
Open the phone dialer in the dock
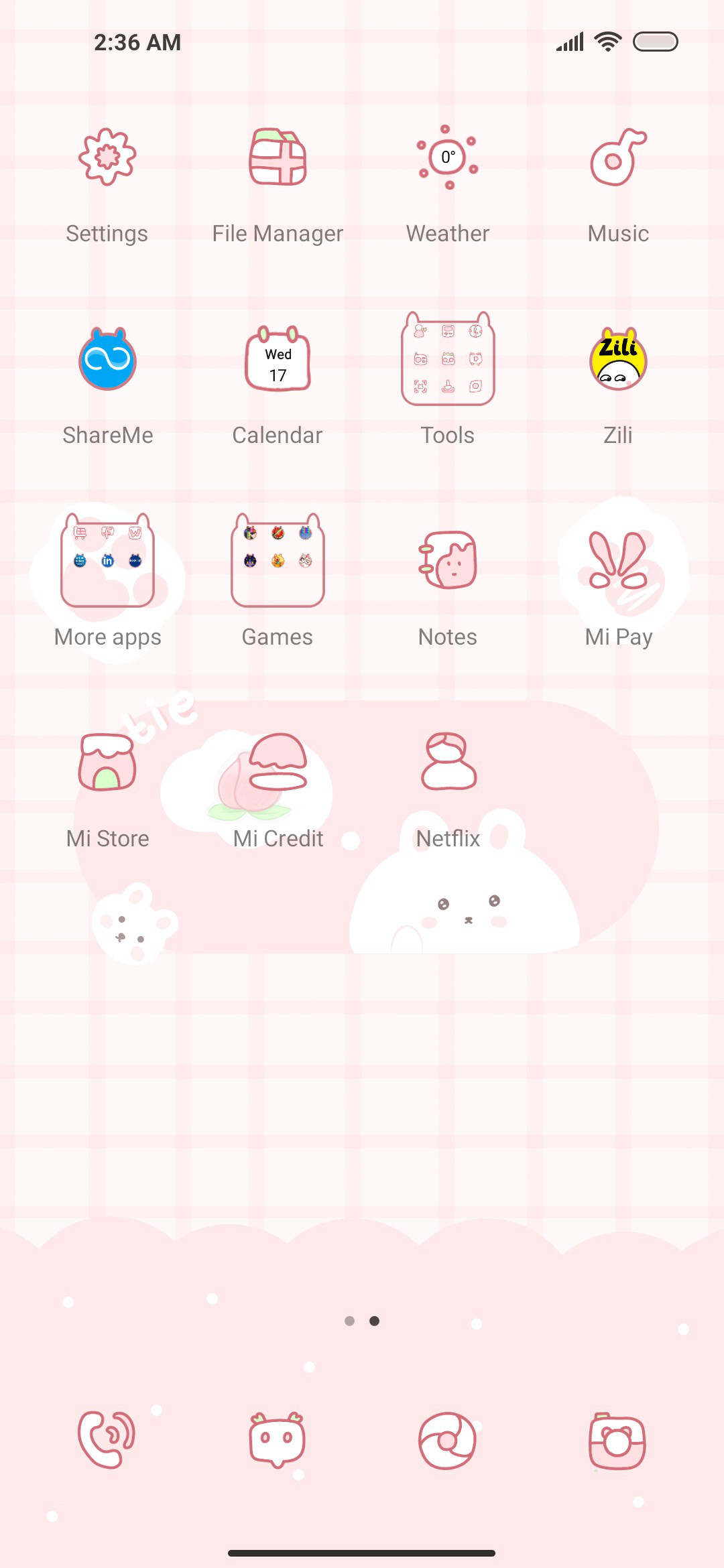click(x=107, y=1441)
